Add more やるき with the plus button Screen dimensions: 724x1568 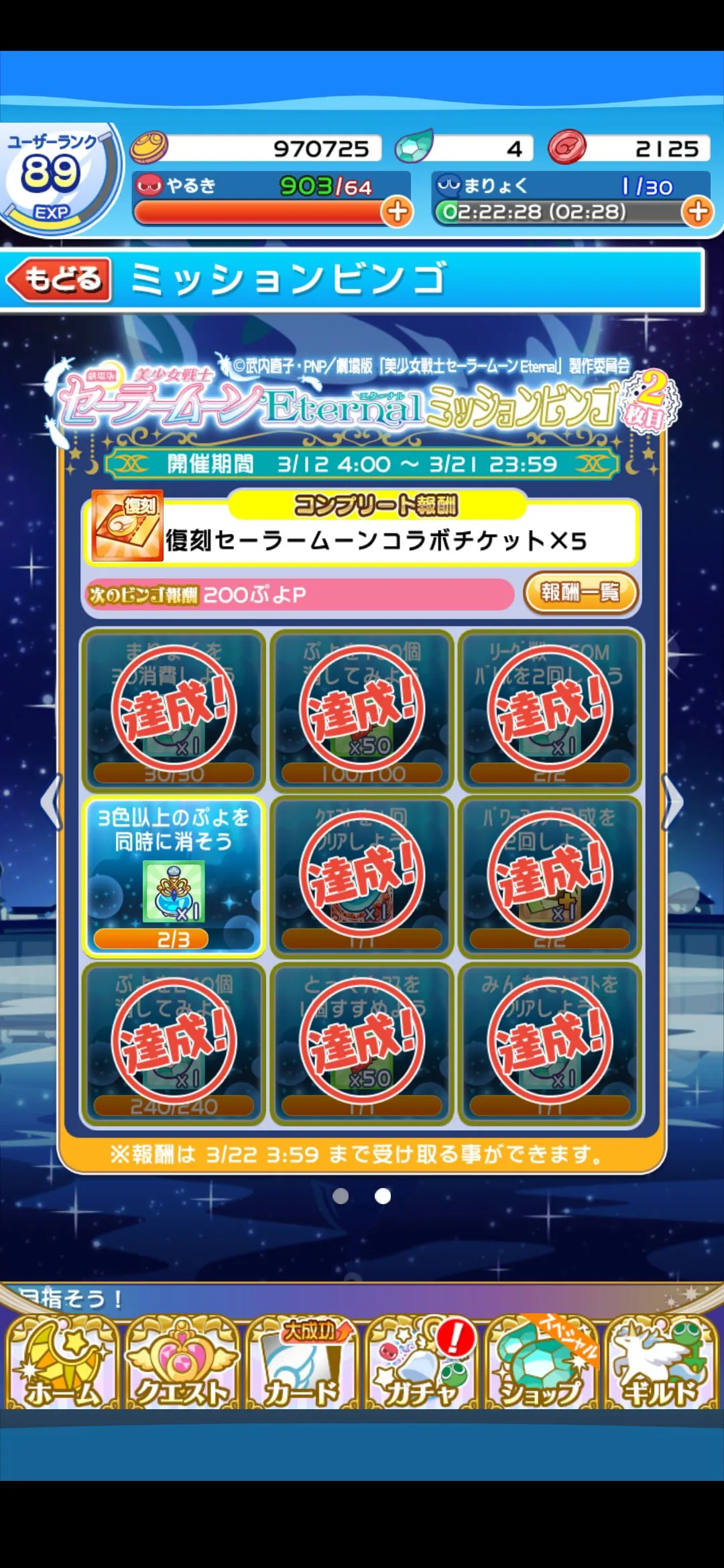pos(397,212)
